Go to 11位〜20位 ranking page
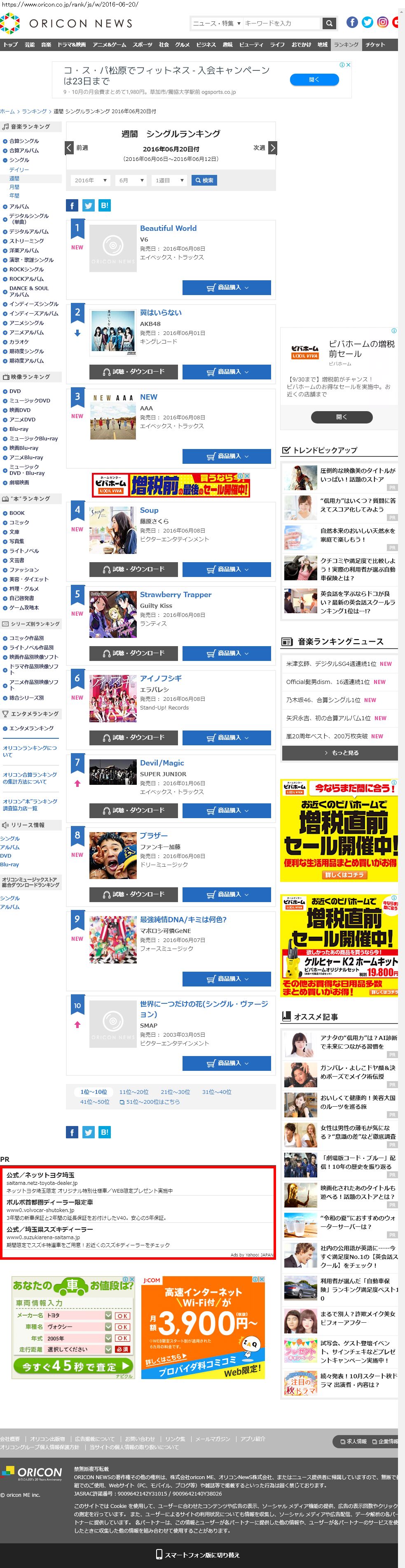This screenshot has height=1568, width=405. [133, 1091]
